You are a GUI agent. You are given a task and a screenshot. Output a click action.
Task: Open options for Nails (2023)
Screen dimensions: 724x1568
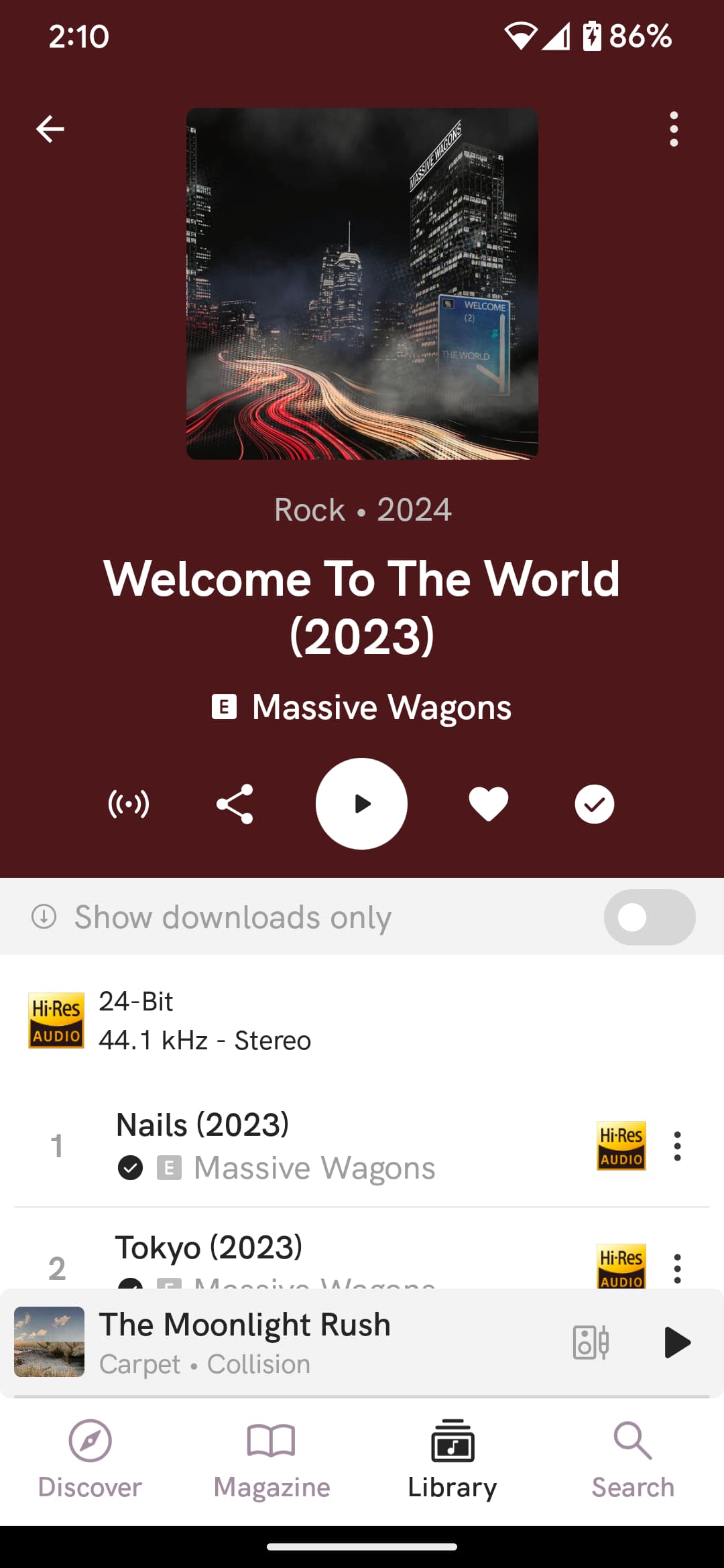[677, 1146]
